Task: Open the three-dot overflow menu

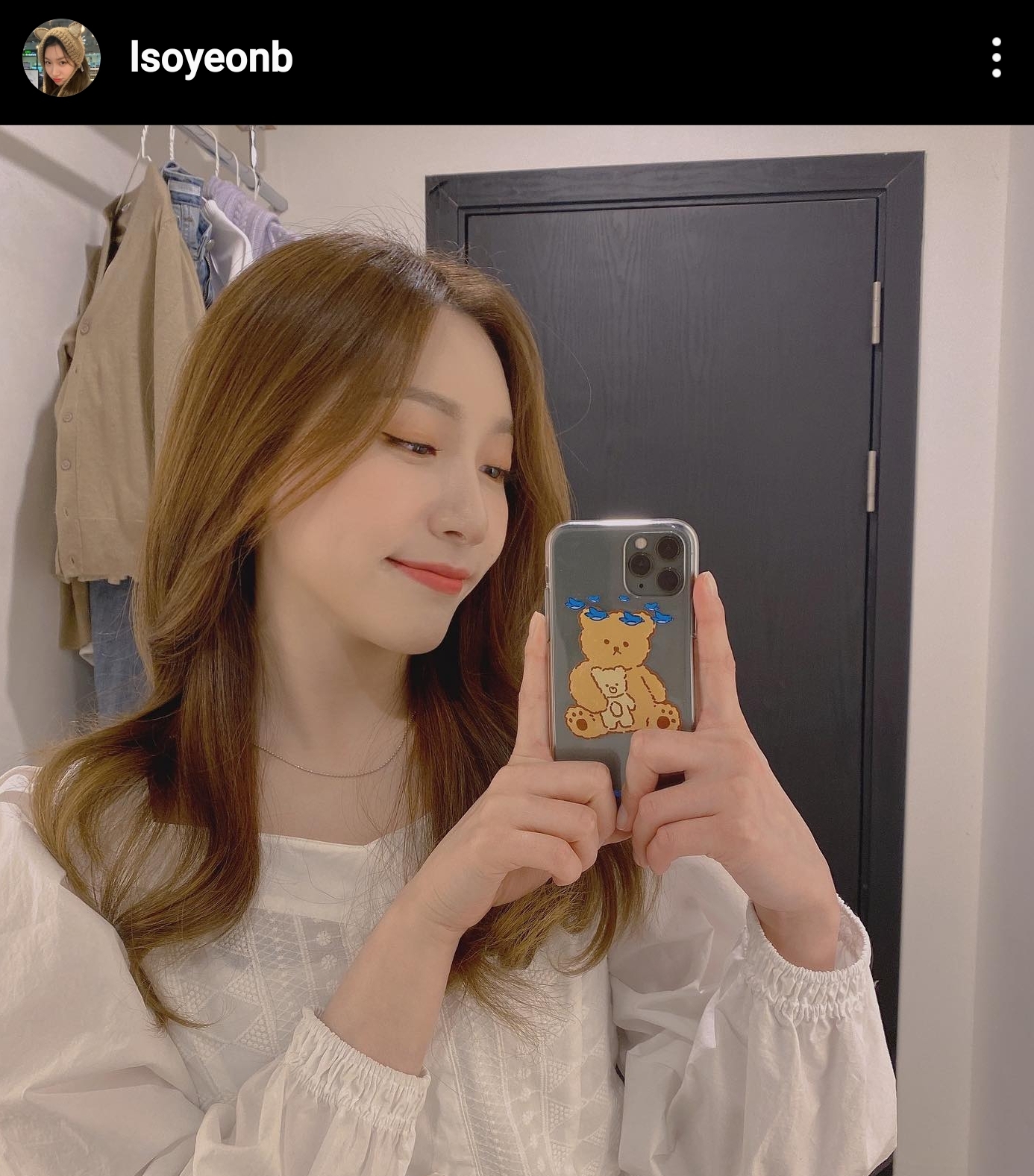Action: coord(996,58)
